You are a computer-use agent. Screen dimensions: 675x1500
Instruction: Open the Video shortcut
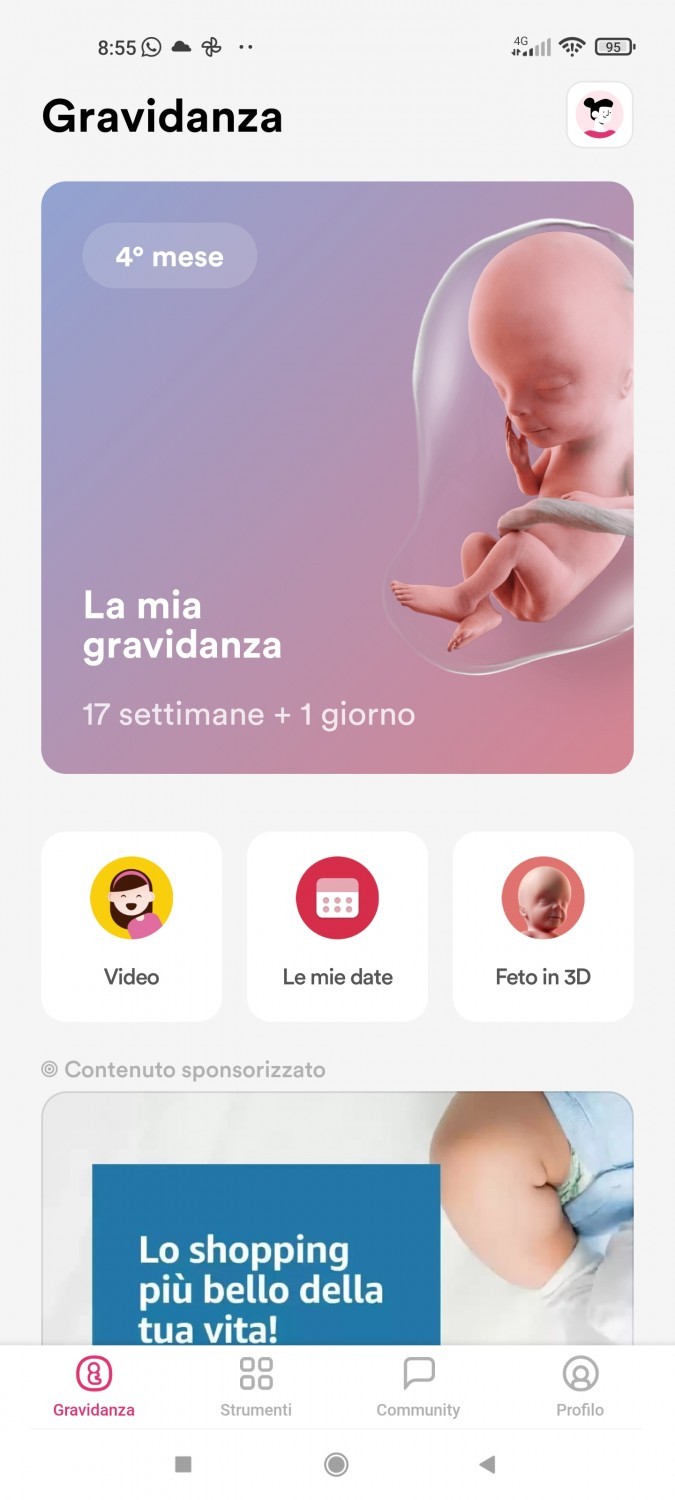[131, 926]
